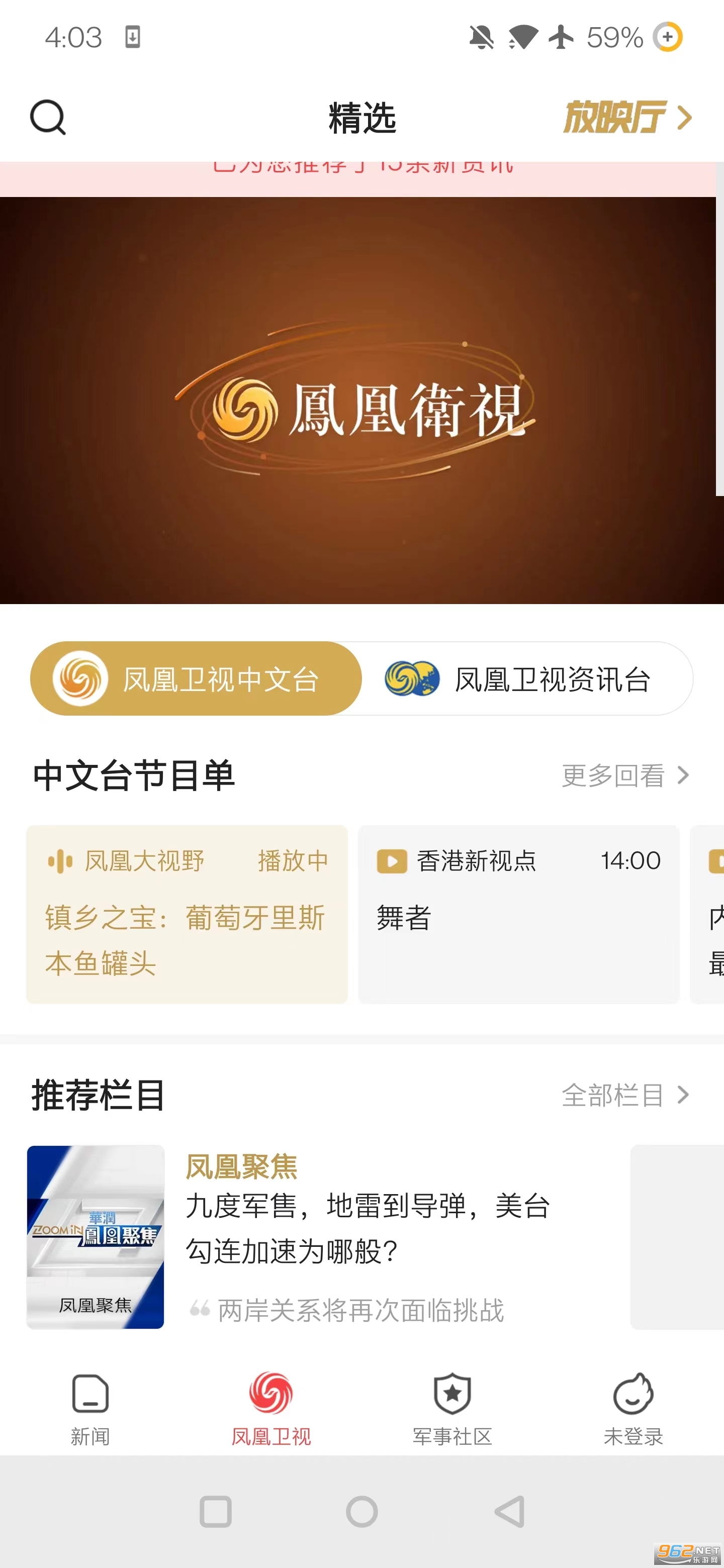Image resolution: width=724 pixels, height=1568 pixels.
Task: Open the 香港新视点 14:00 program
Action: 518,914
